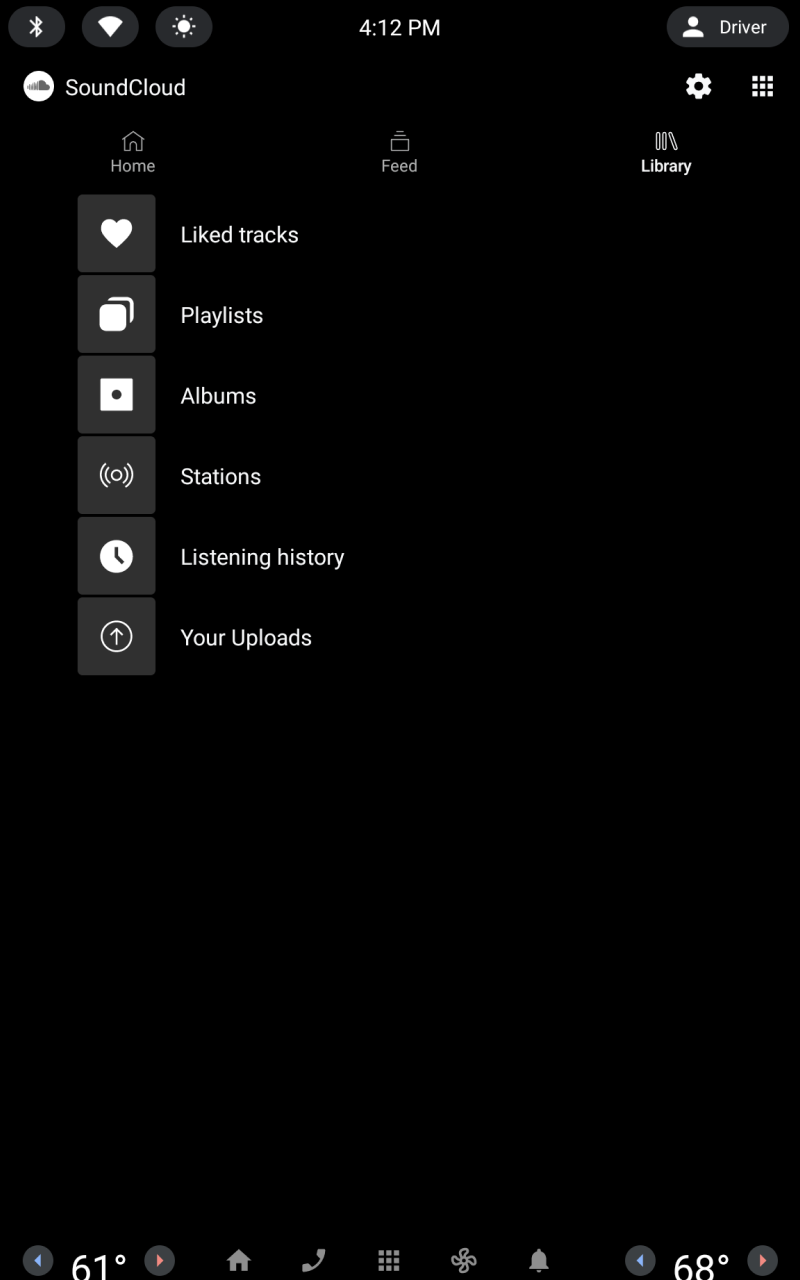The width and height of the screenshot is (800, 1280).
Task: Go to the system home screen
Action: [238, 1260]
